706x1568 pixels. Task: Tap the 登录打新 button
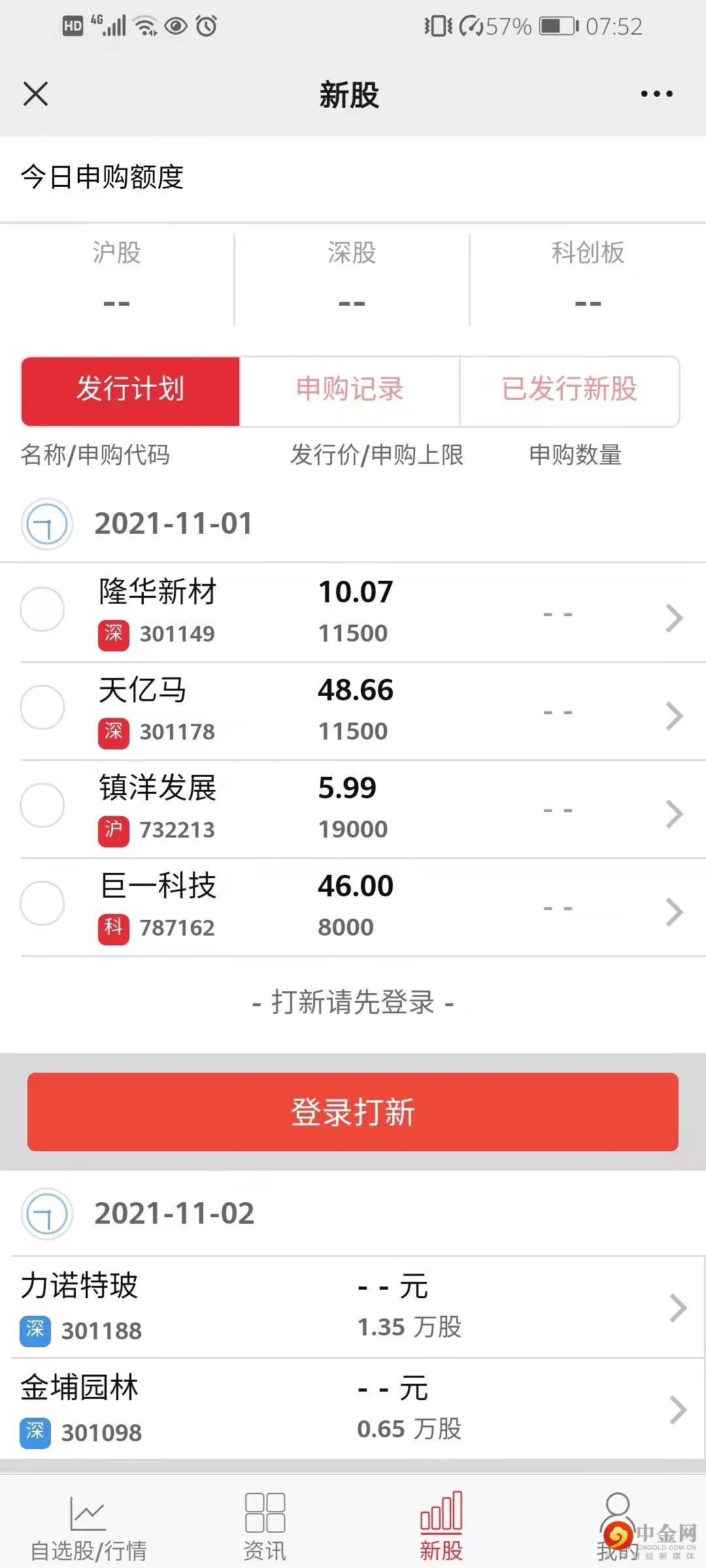353,1112
